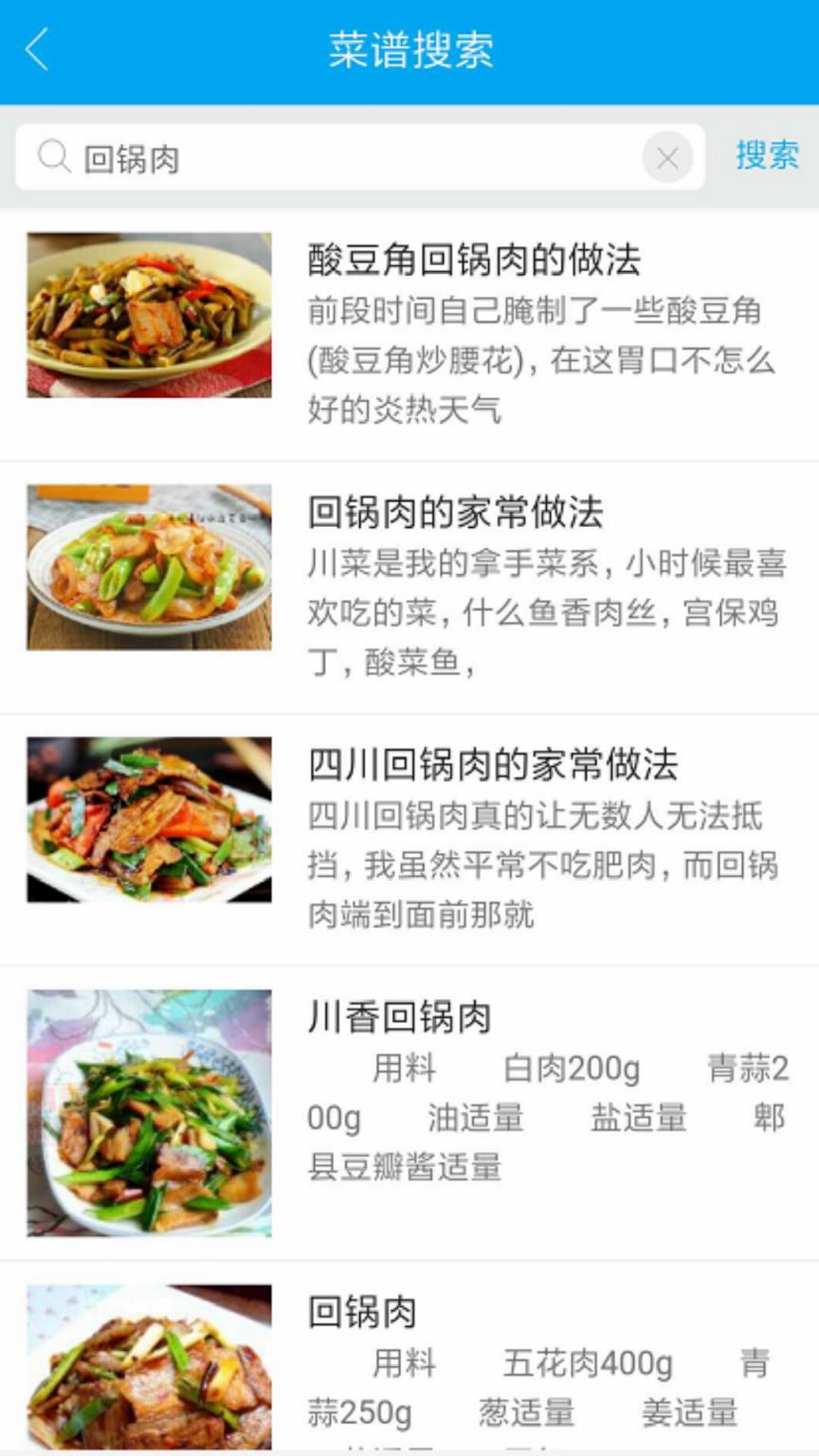View the 回锅肉的家常做法 dish photo
Screen dimensions: 819x1456
tap(149, 566)
